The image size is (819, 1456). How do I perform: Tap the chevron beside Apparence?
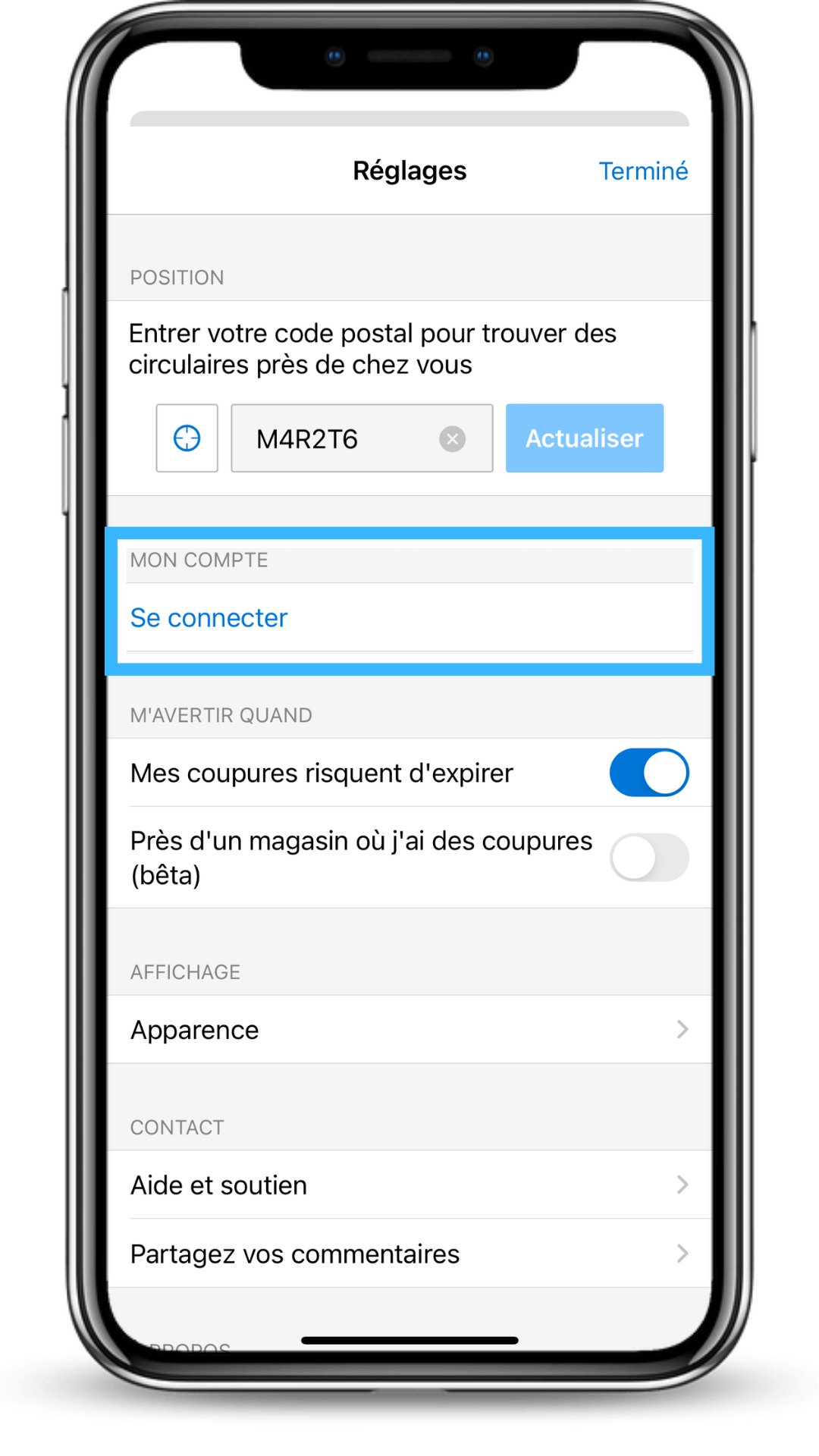[682, 1030]
